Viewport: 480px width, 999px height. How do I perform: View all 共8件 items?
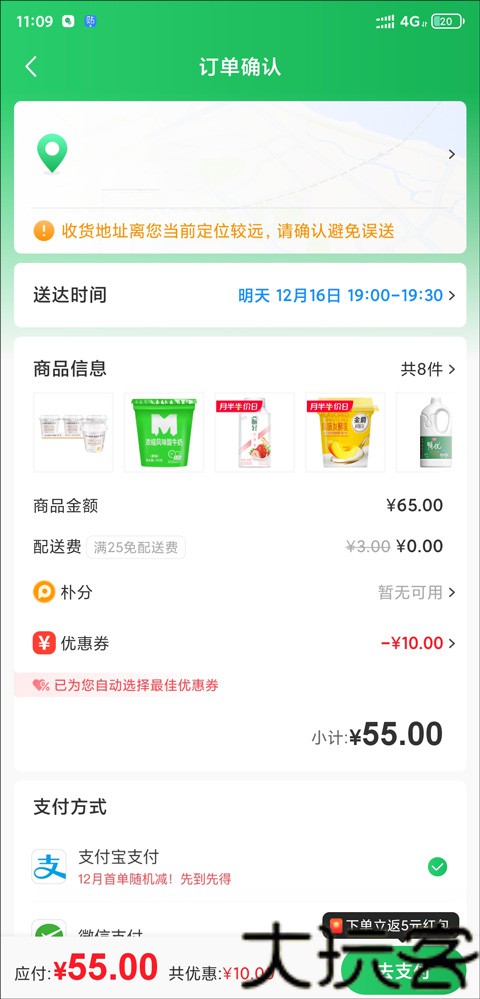[x=428, y=369]
